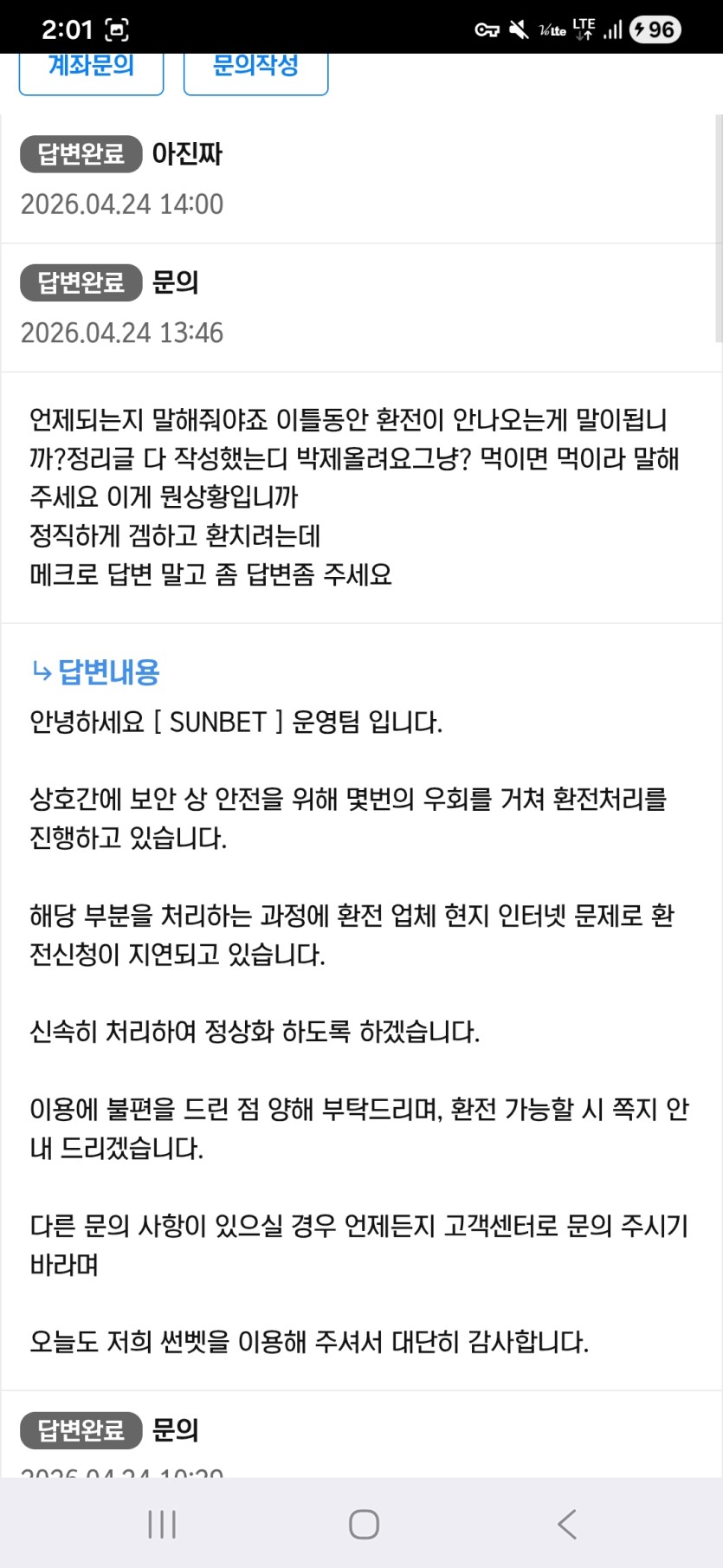Go to the home screen
The height and width of the screenshot is (1568, 723).
point(364,1525)
